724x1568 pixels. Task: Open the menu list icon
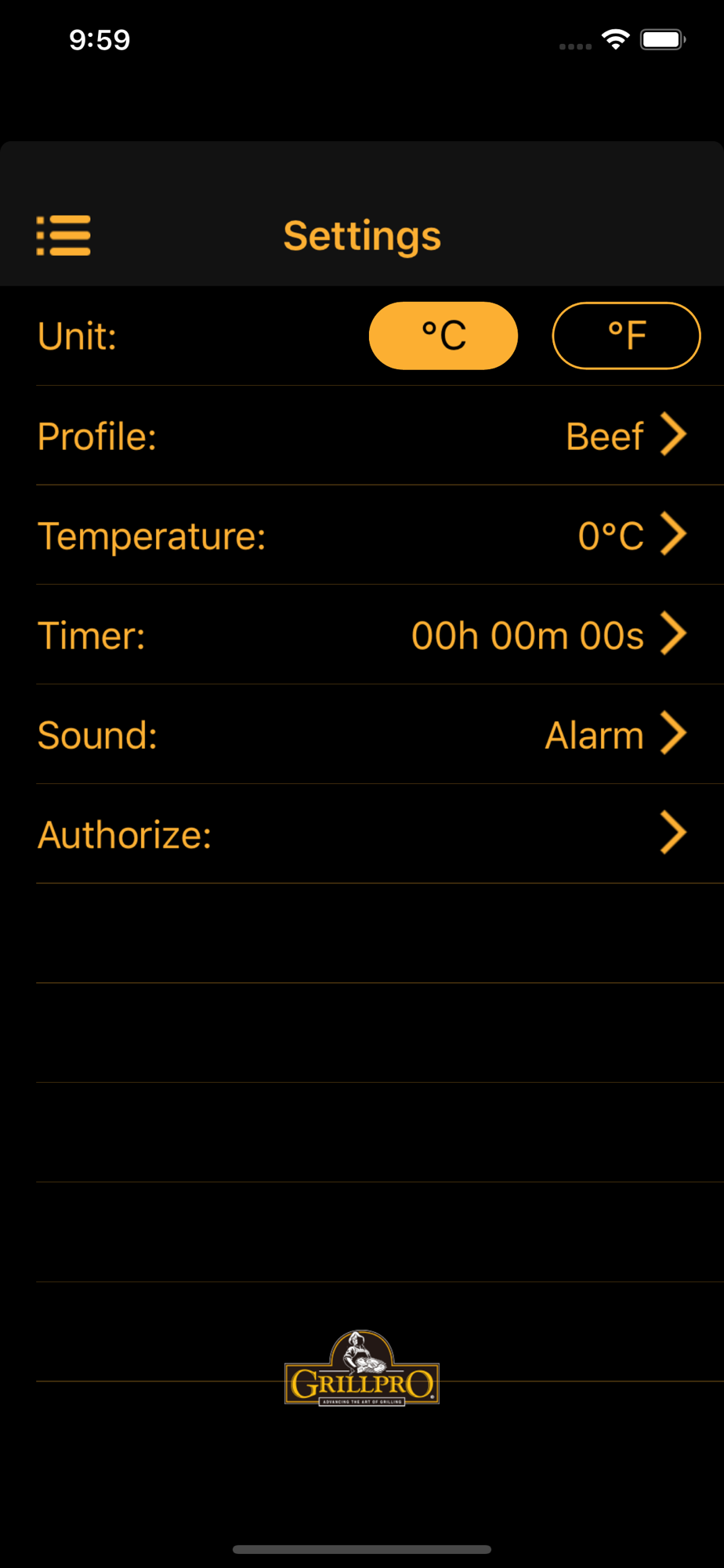[63, 235]
